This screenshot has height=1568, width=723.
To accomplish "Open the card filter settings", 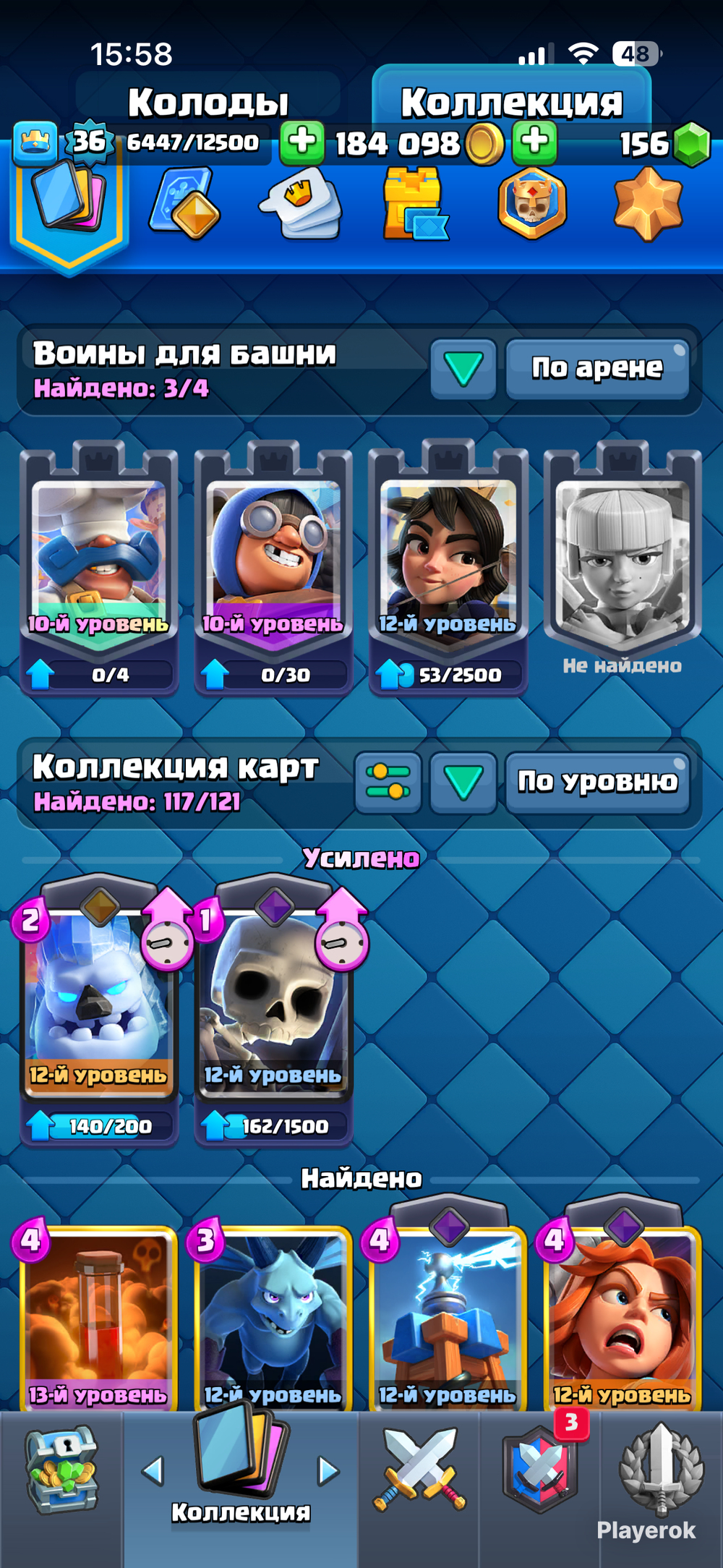I will pyautogui.click(x=388, y=783).
